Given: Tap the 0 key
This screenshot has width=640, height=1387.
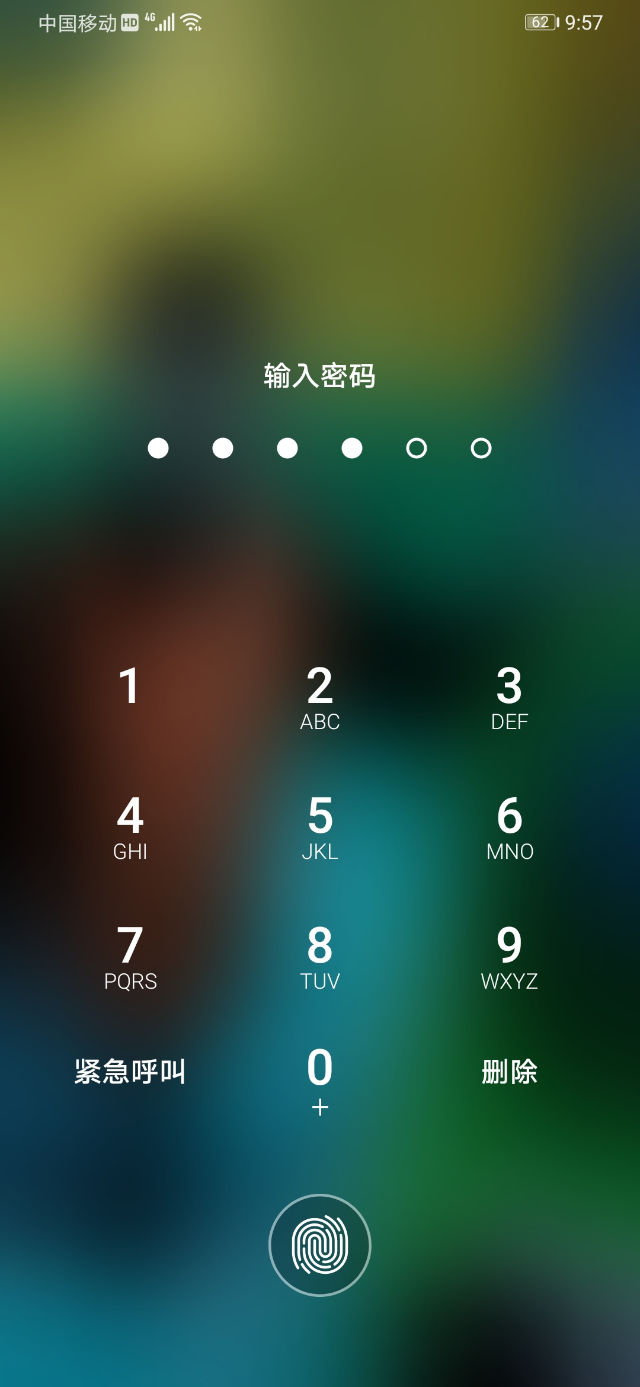Looking at the screenshot, I should tap(320, 1078).
